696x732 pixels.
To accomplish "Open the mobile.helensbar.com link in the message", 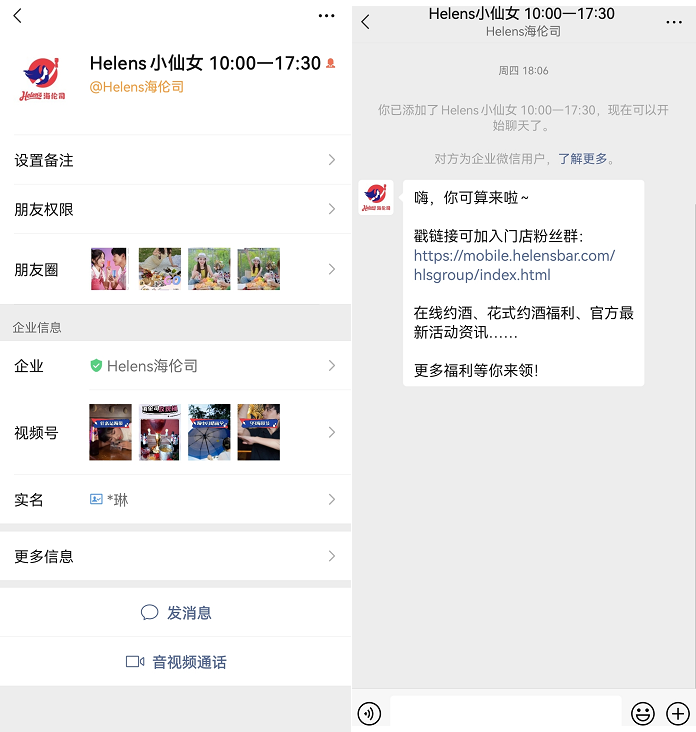I will pyautogui.click(x=514, y=265).
